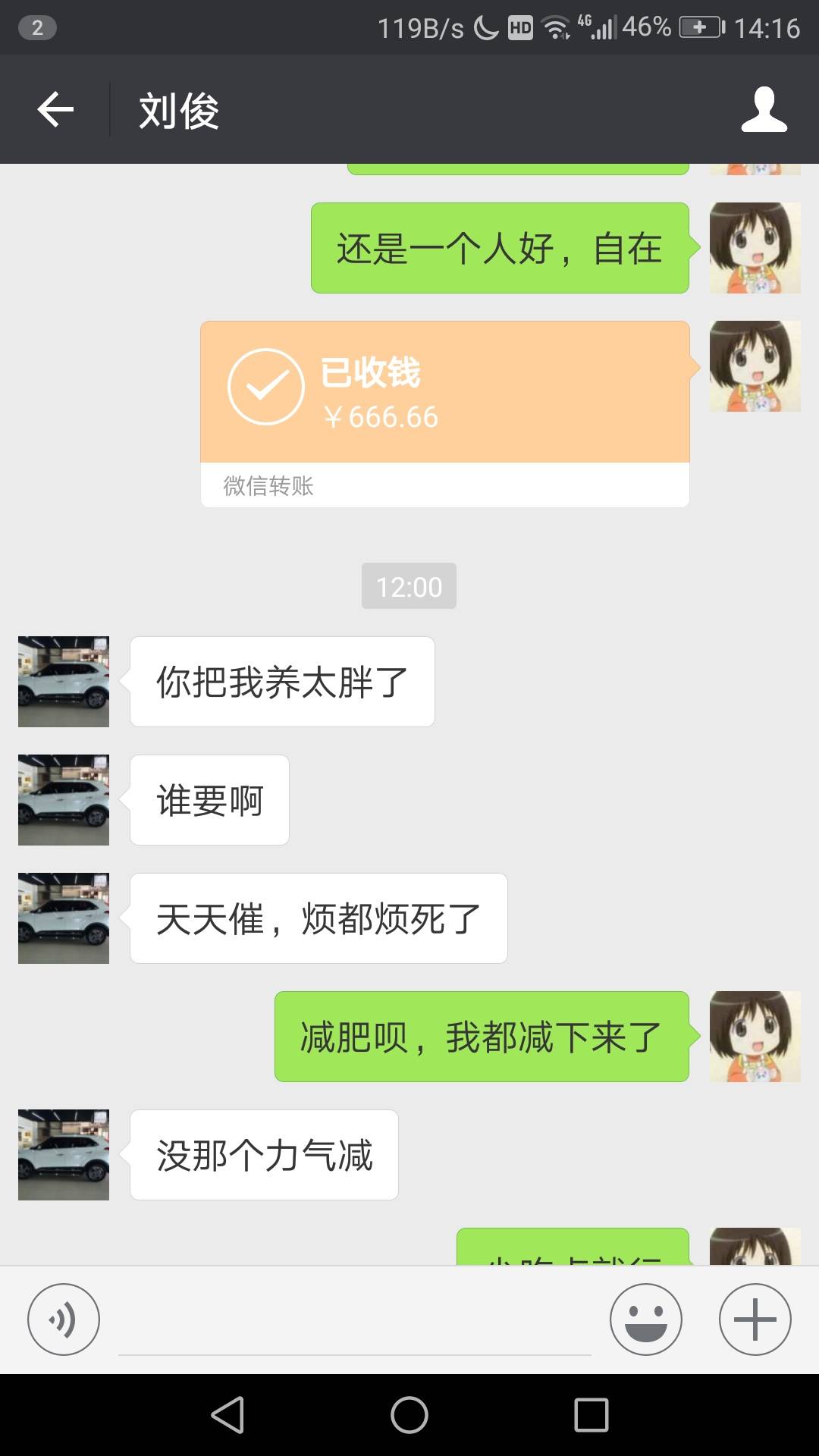Screen dimensions: 819x1456
Task: Tap the message text field
Action: pos(354,1323)
